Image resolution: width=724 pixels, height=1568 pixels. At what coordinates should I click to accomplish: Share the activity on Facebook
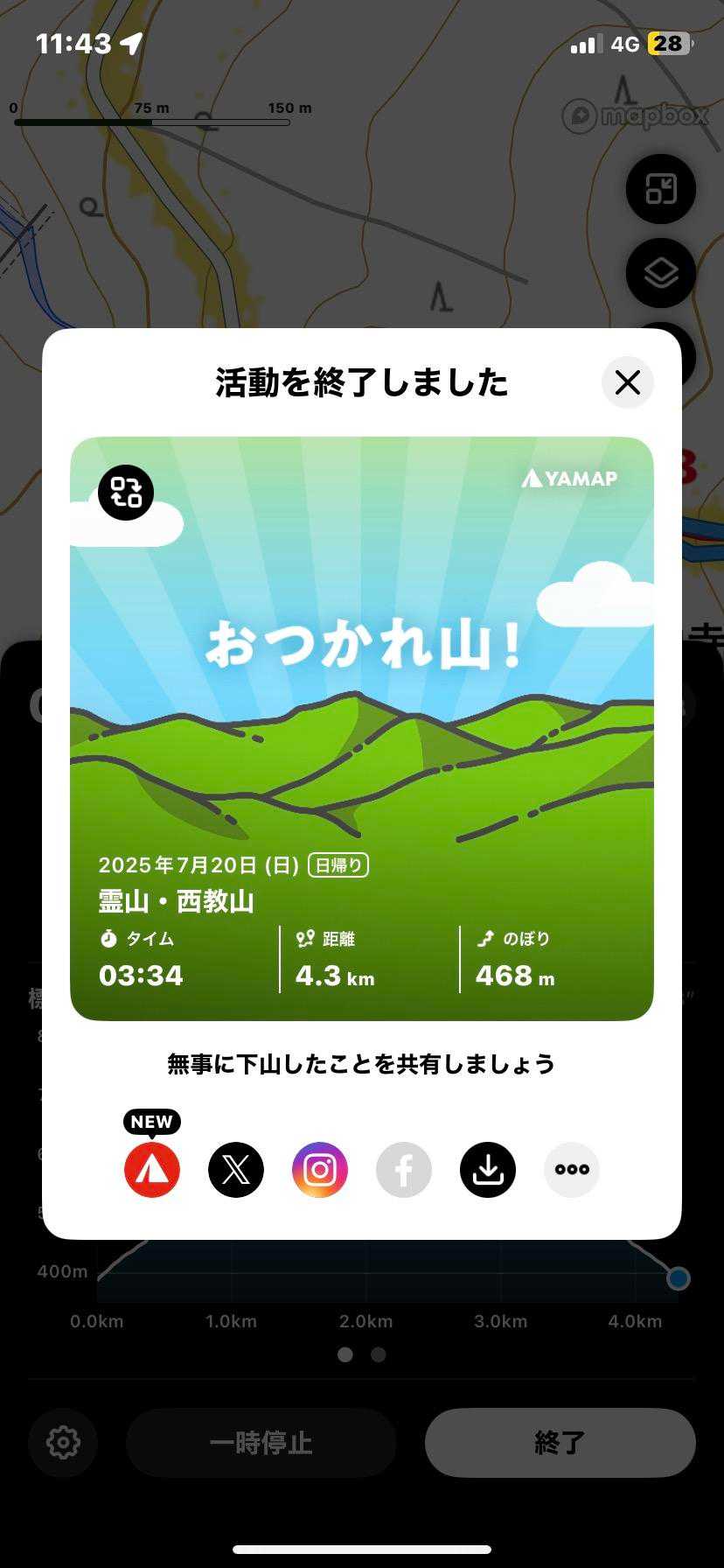404,1170
